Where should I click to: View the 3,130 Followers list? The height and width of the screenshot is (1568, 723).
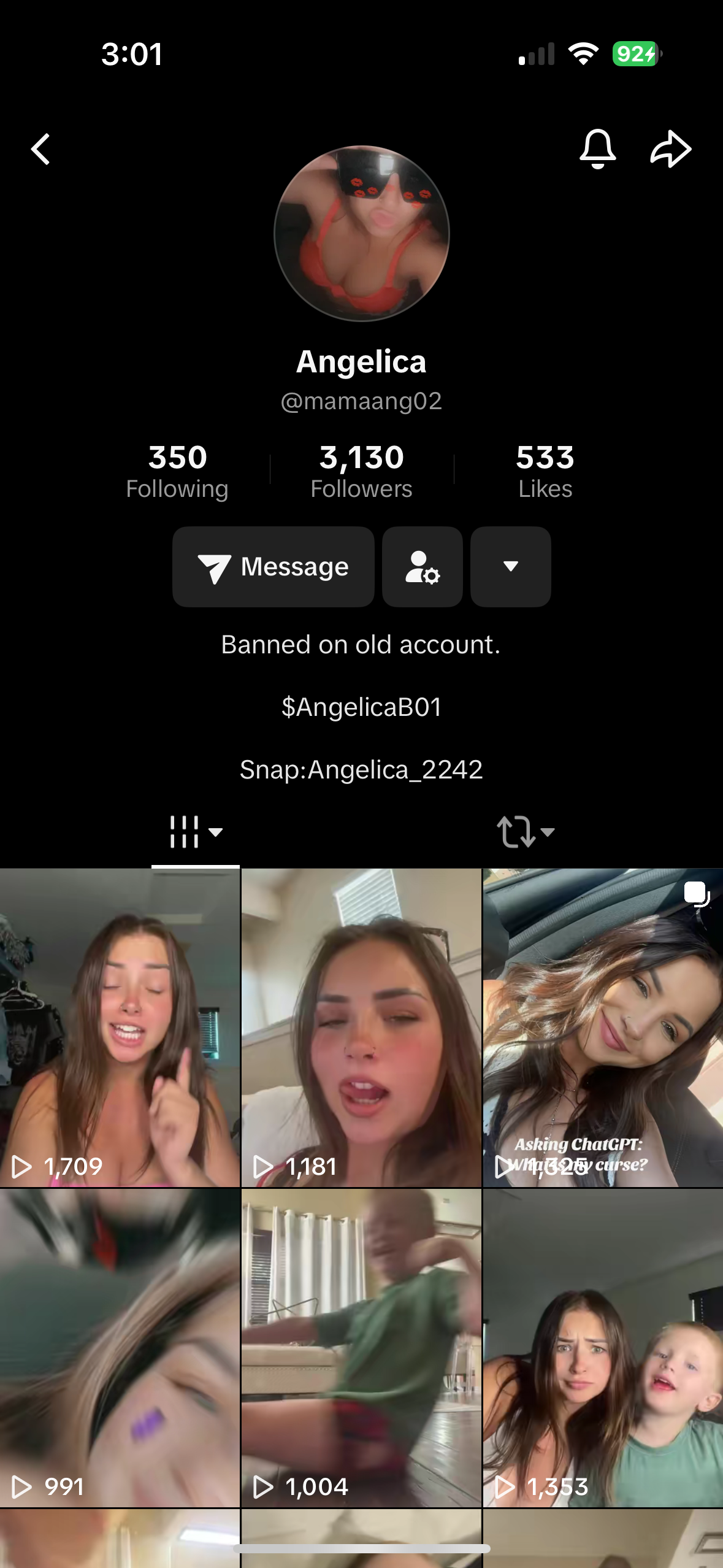[x=361, y=471]
